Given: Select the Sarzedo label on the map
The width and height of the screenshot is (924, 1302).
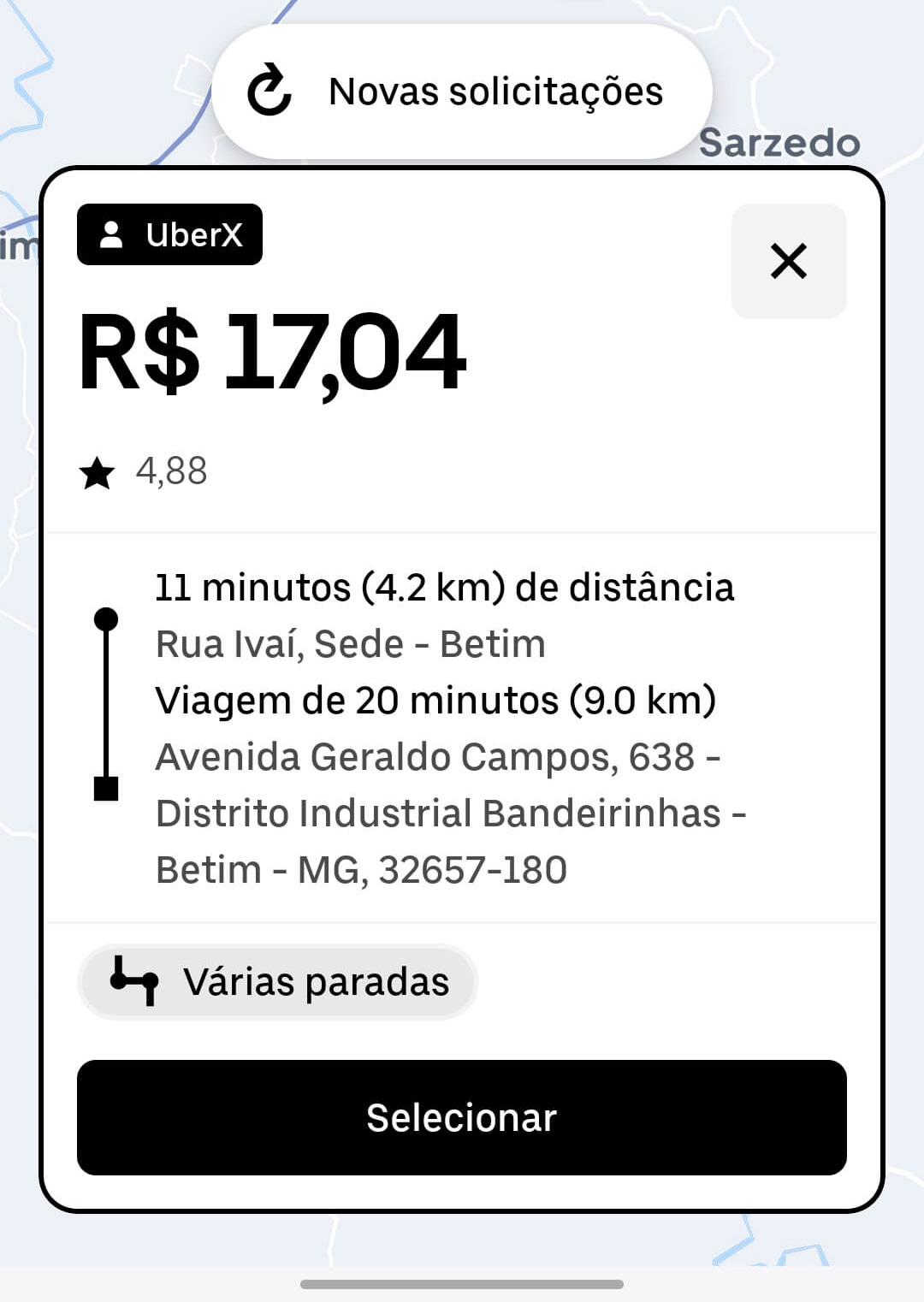Looking at the screenshot, I should tap(781, 143).
